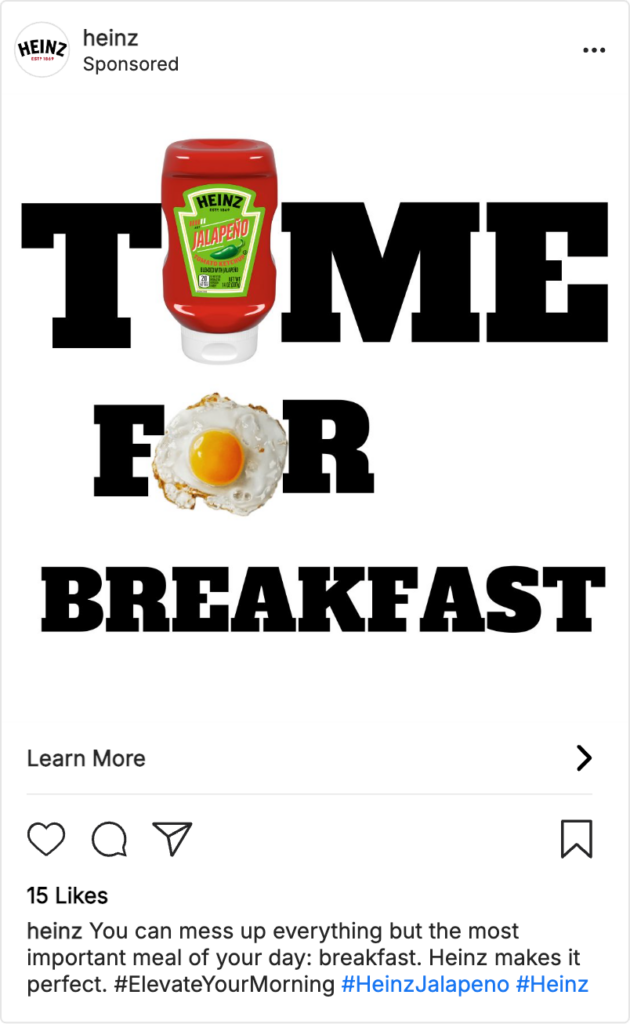Like the Heinz post
The width and height of the screenshot is (630, 1024).
tap(46, 839)
